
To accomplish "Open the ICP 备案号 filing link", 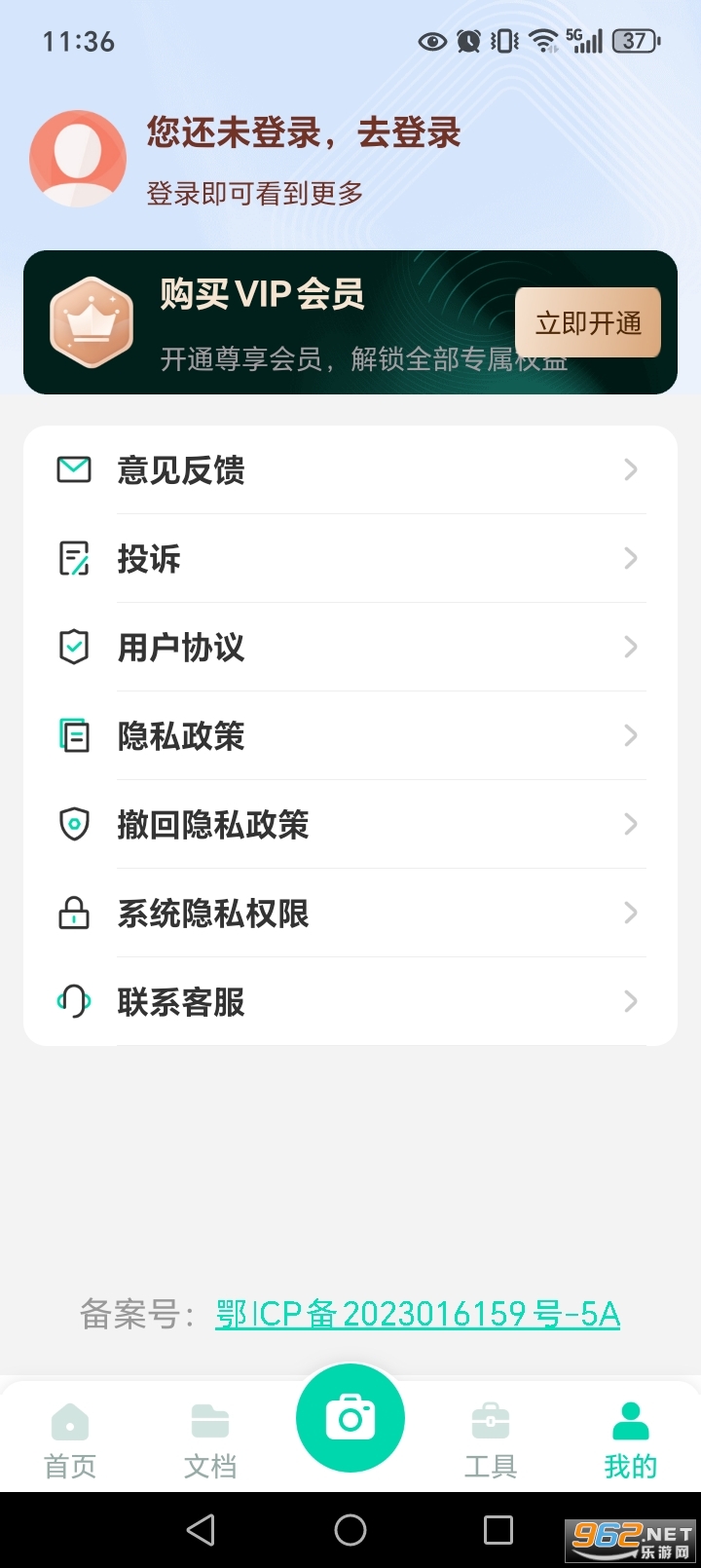I will (x=419, y=1314).
